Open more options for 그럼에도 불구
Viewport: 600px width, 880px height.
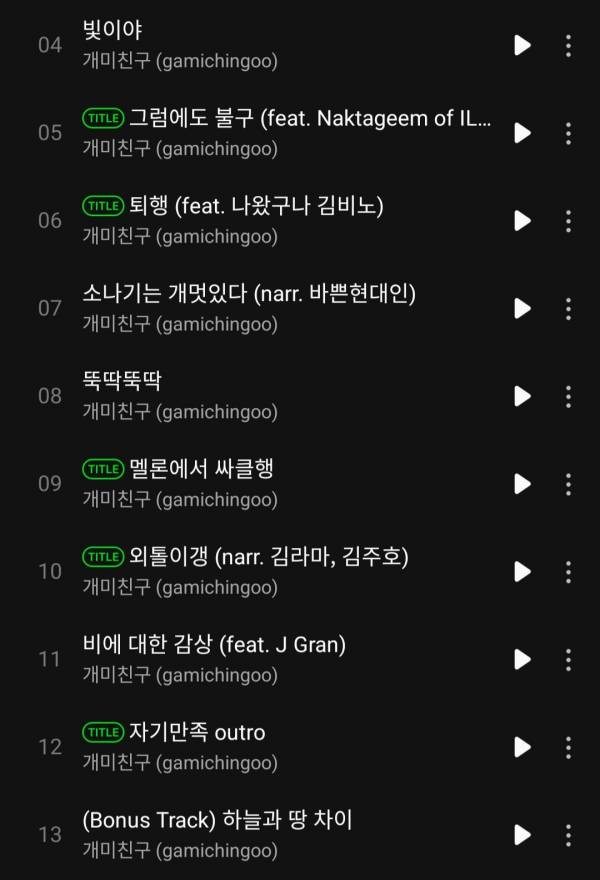[x=568, y=133]
